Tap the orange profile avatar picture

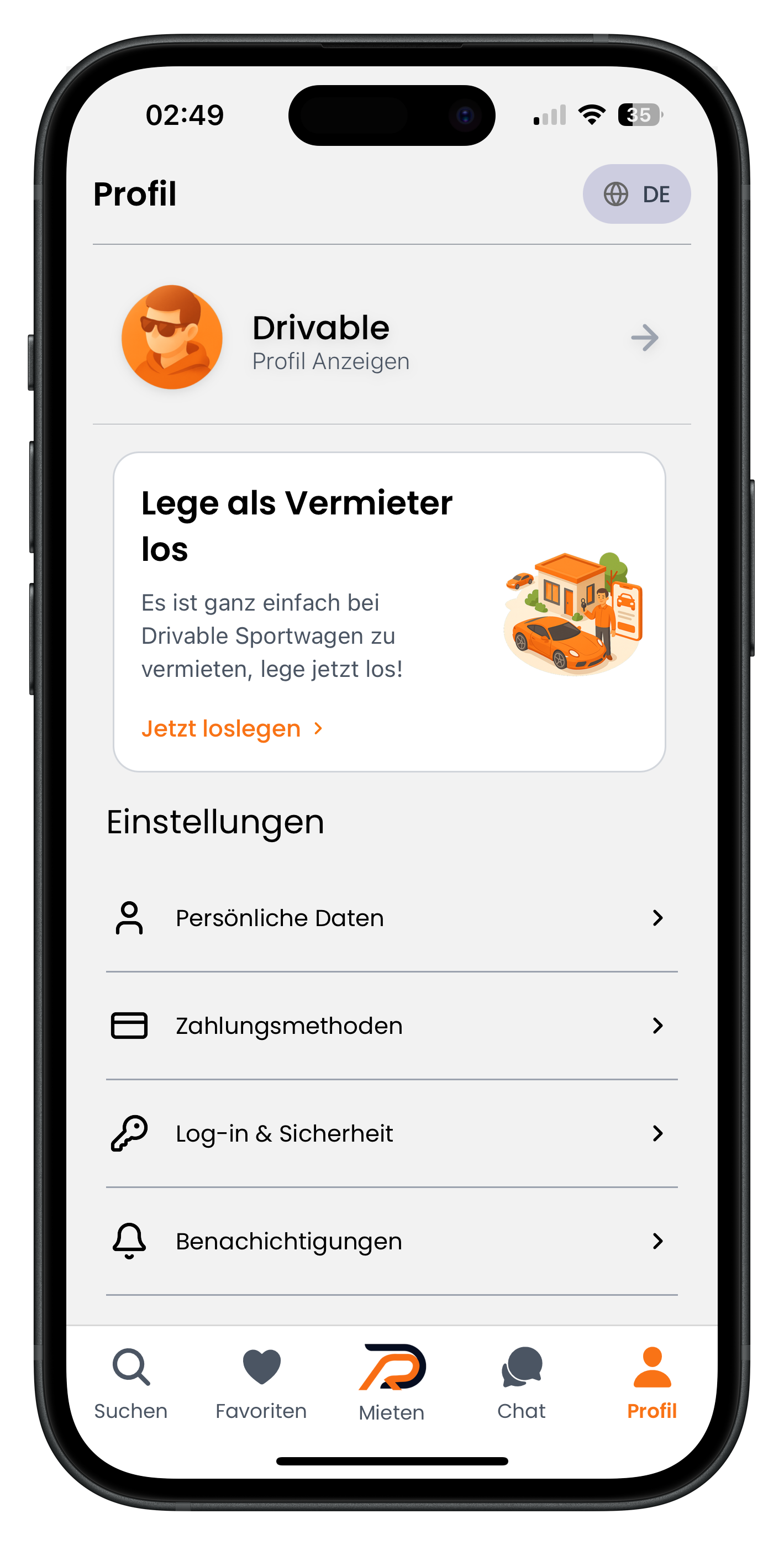coord(172,338)
